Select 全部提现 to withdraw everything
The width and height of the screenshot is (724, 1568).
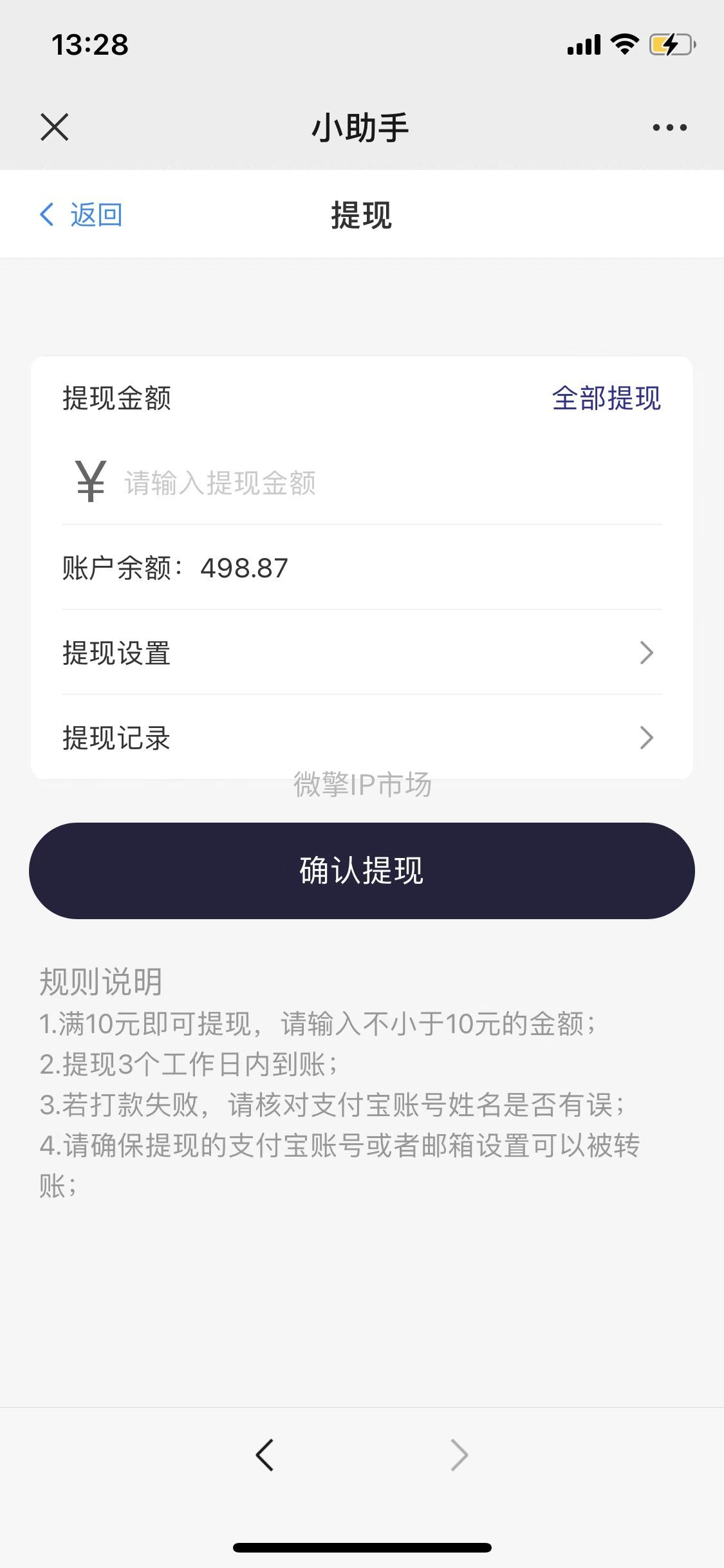coord(606,398)
